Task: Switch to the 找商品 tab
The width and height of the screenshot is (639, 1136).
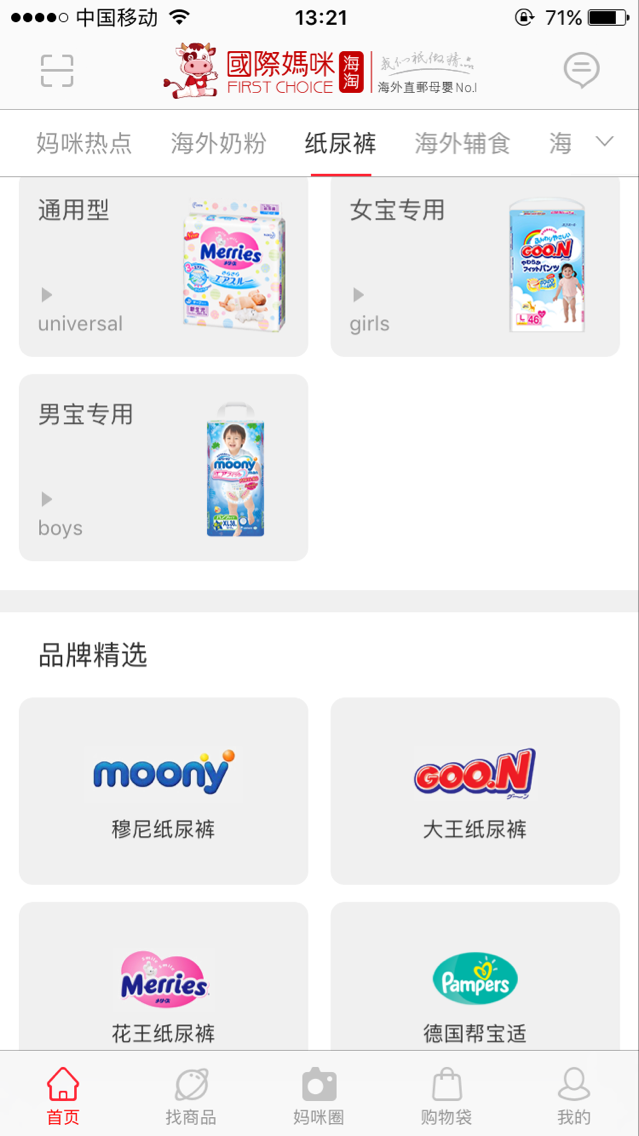Action: 191,1096
